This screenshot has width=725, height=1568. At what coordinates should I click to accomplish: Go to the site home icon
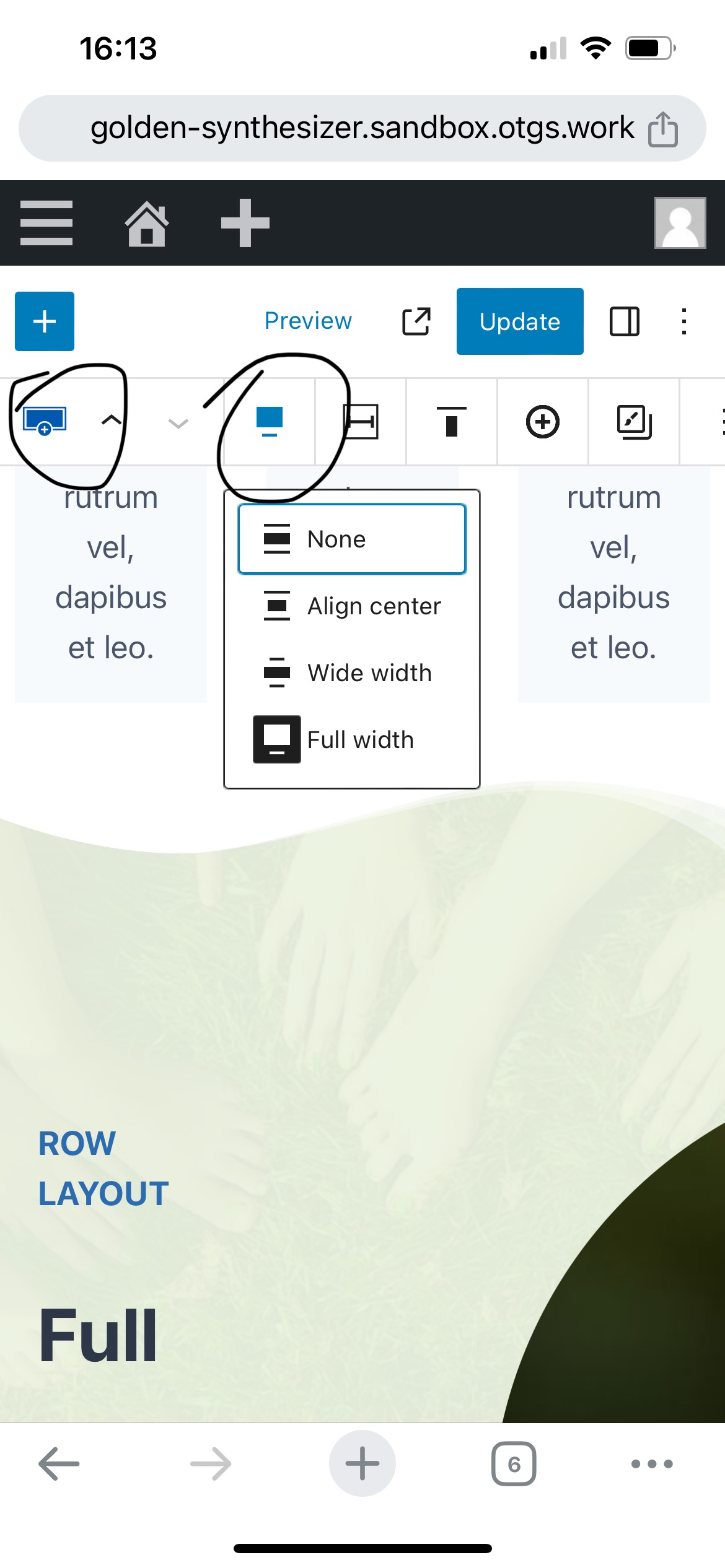(147, 224)
